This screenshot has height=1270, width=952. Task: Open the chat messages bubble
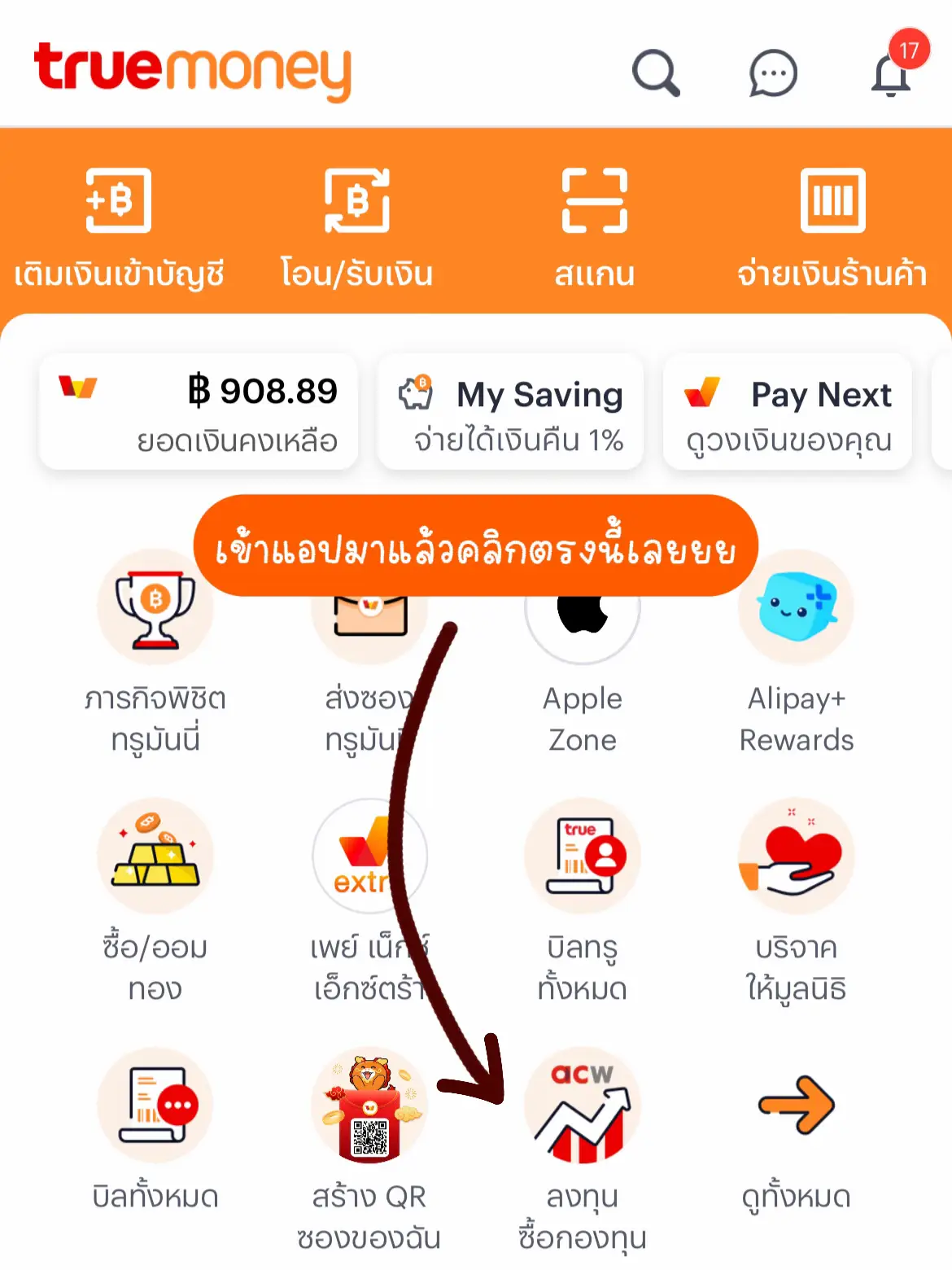click(771, 73)
